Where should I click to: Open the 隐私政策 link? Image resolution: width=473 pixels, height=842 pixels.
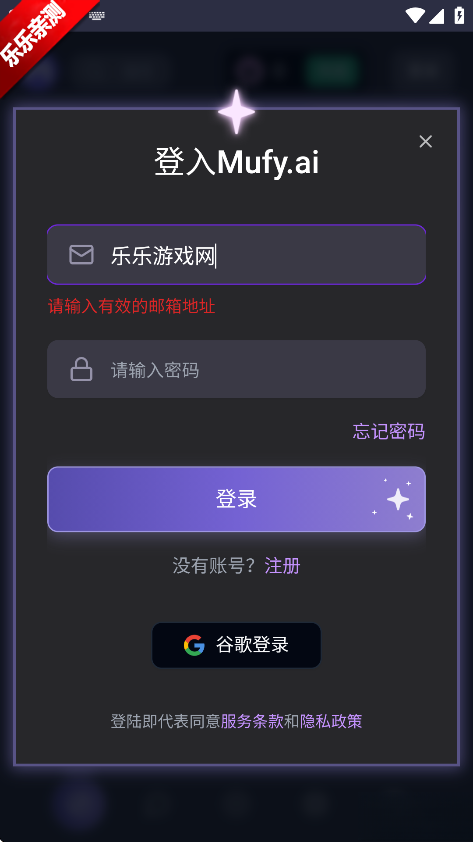coord(331,721)
